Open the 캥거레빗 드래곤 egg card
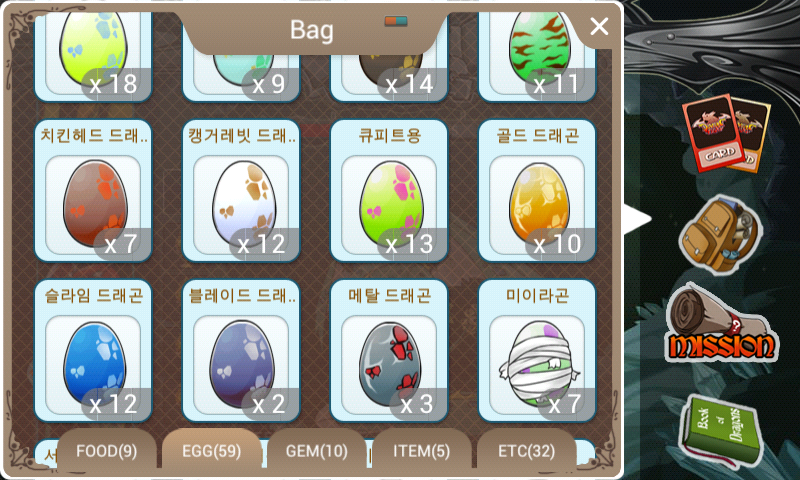The width and height of the screenshot is (800, 480). (x=241, y=192)
